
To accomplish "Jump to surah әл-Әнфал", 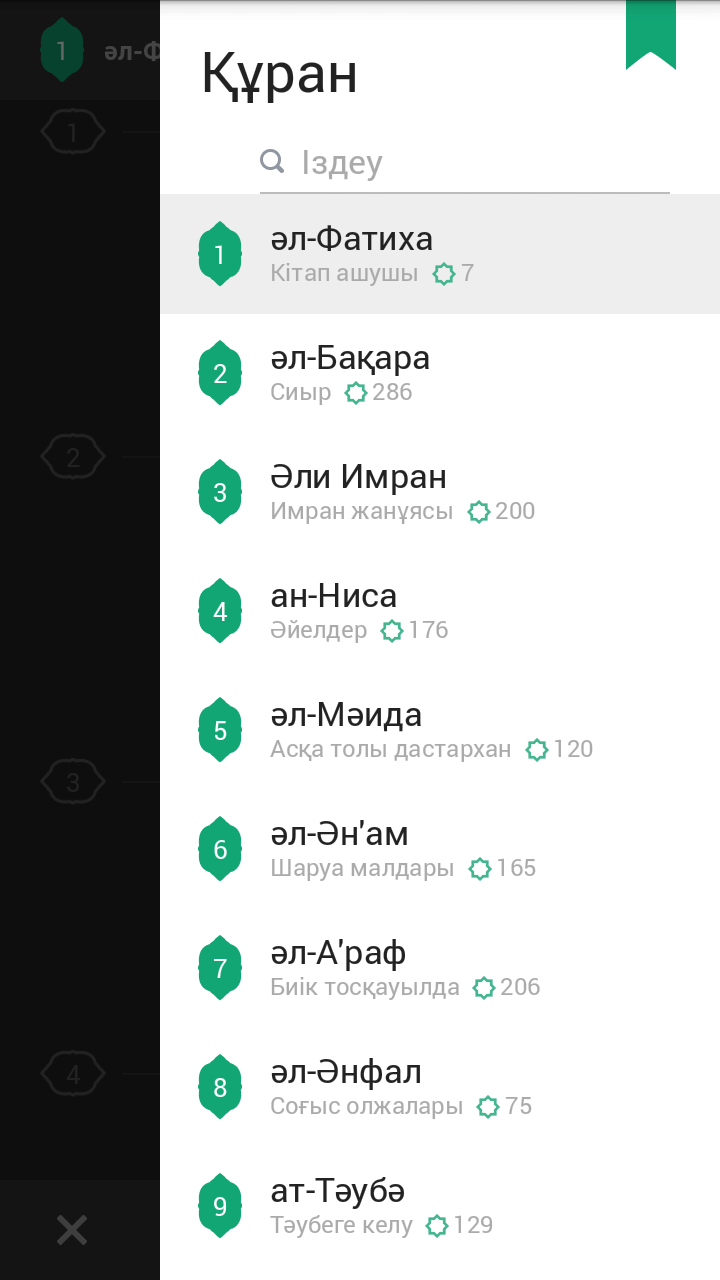I will tap(440, 1087).
